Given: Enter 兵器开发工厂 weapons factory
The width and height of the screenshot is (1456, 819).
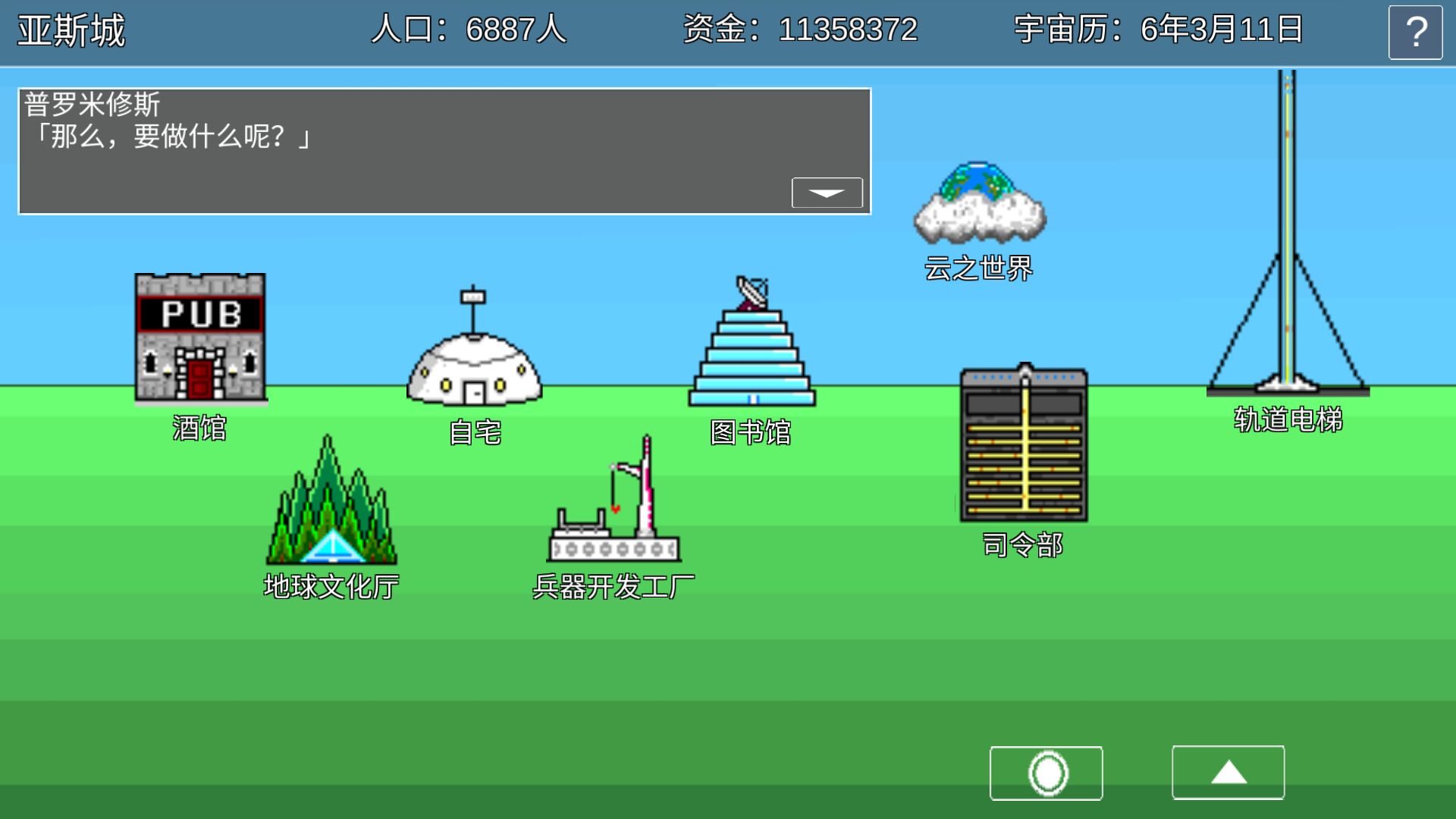Looking at the screenshot, I should click(x=614, y=508).
